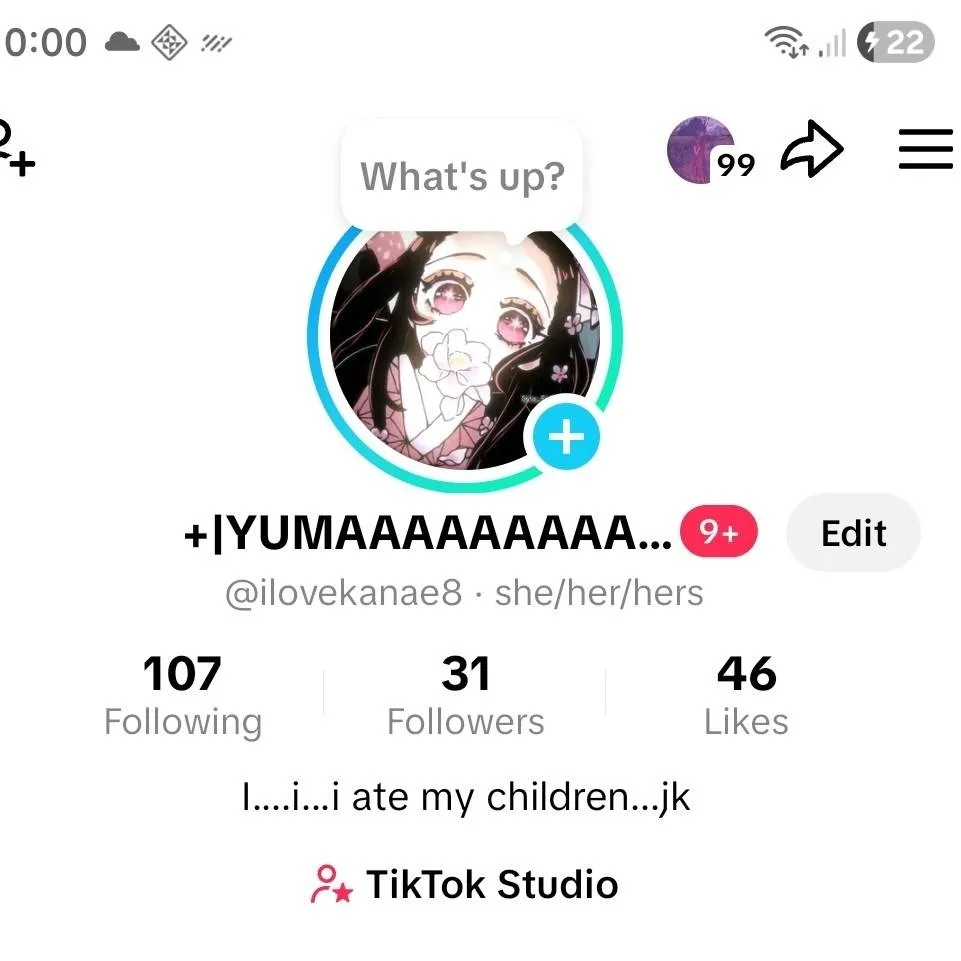Image resolution: width=961 pixels, height=961 pixels.
Task: Open the 9+ notifications badge
Action: coord(719,533)
